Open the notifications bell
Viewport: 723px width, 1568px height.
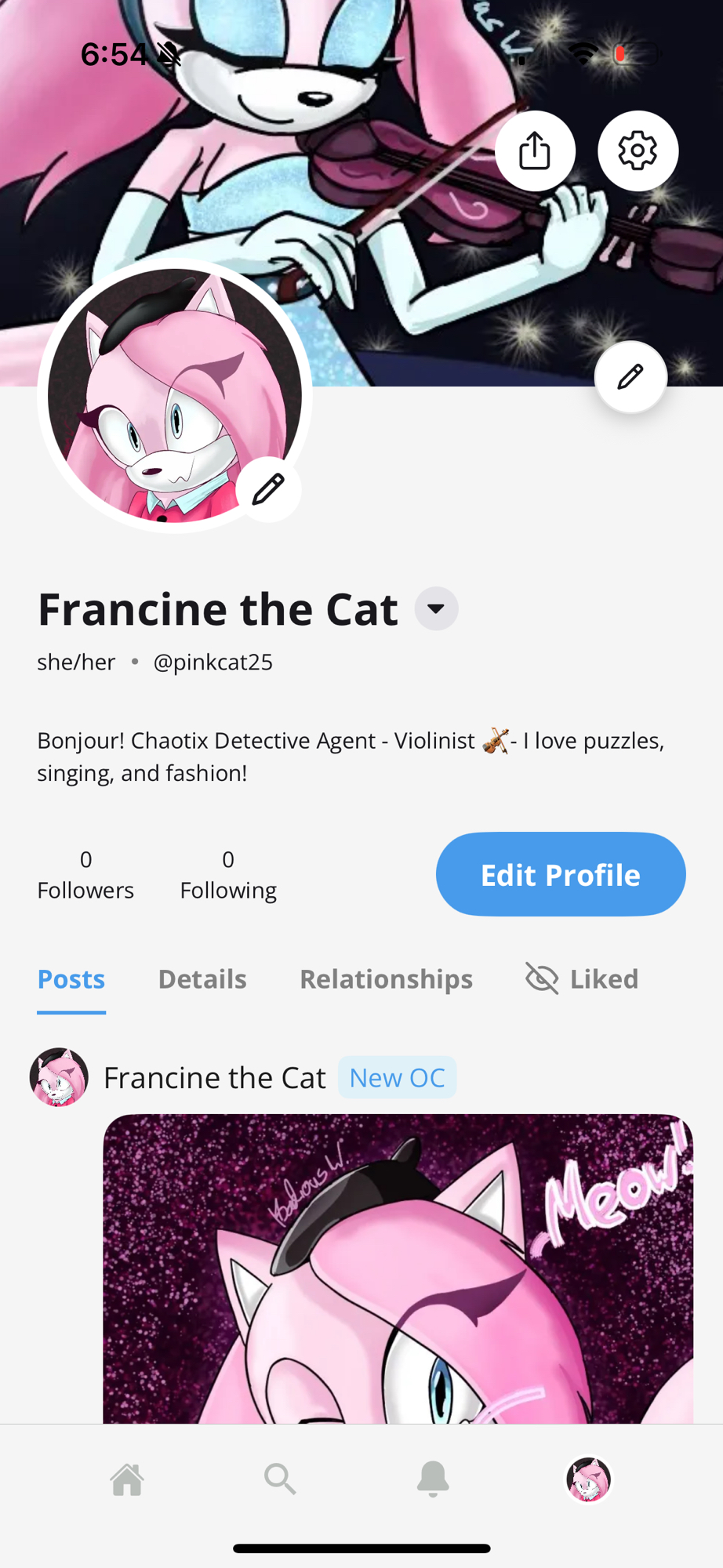point(433,1479)
